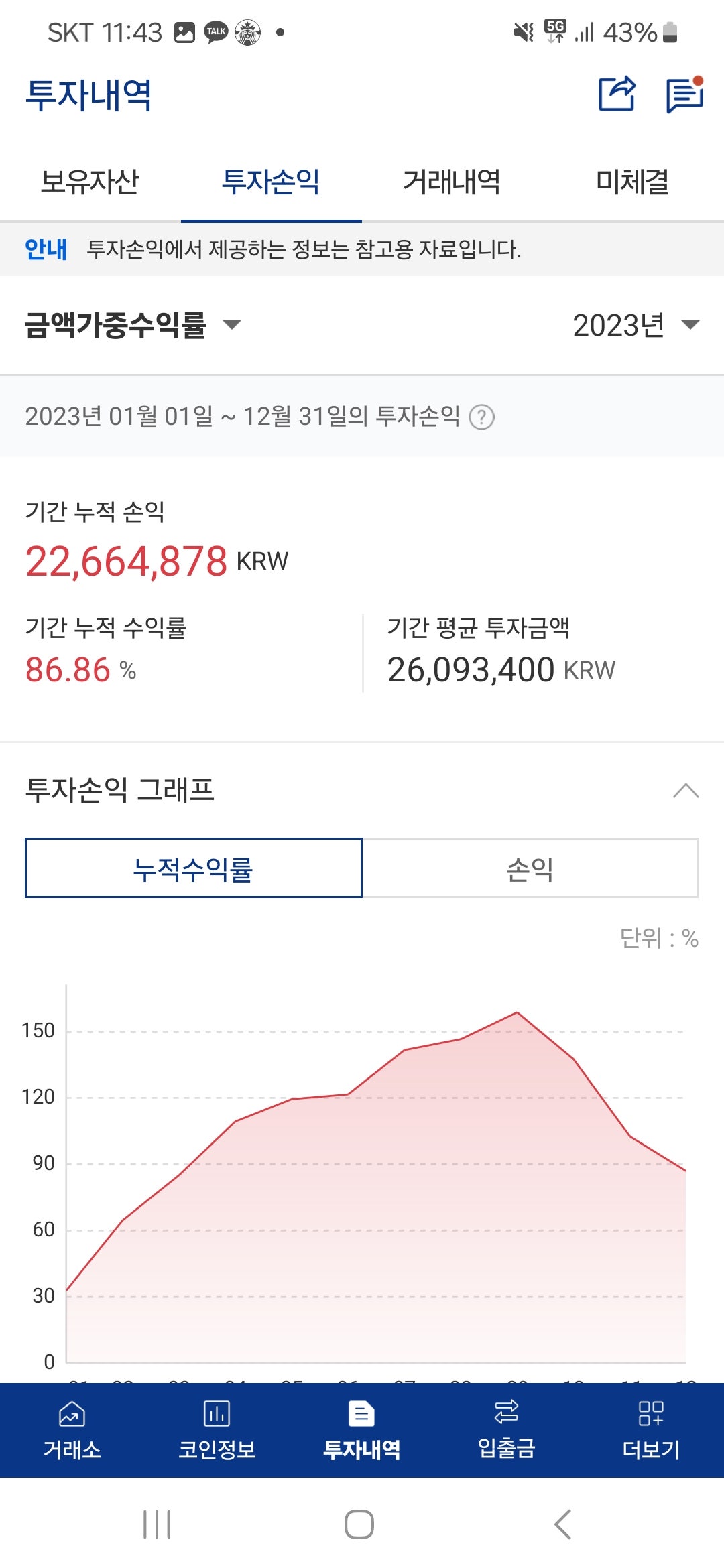Go to 입출금 in bottom navigation
This screenshot has width=724, height=1568.
tap(507, 1430)
